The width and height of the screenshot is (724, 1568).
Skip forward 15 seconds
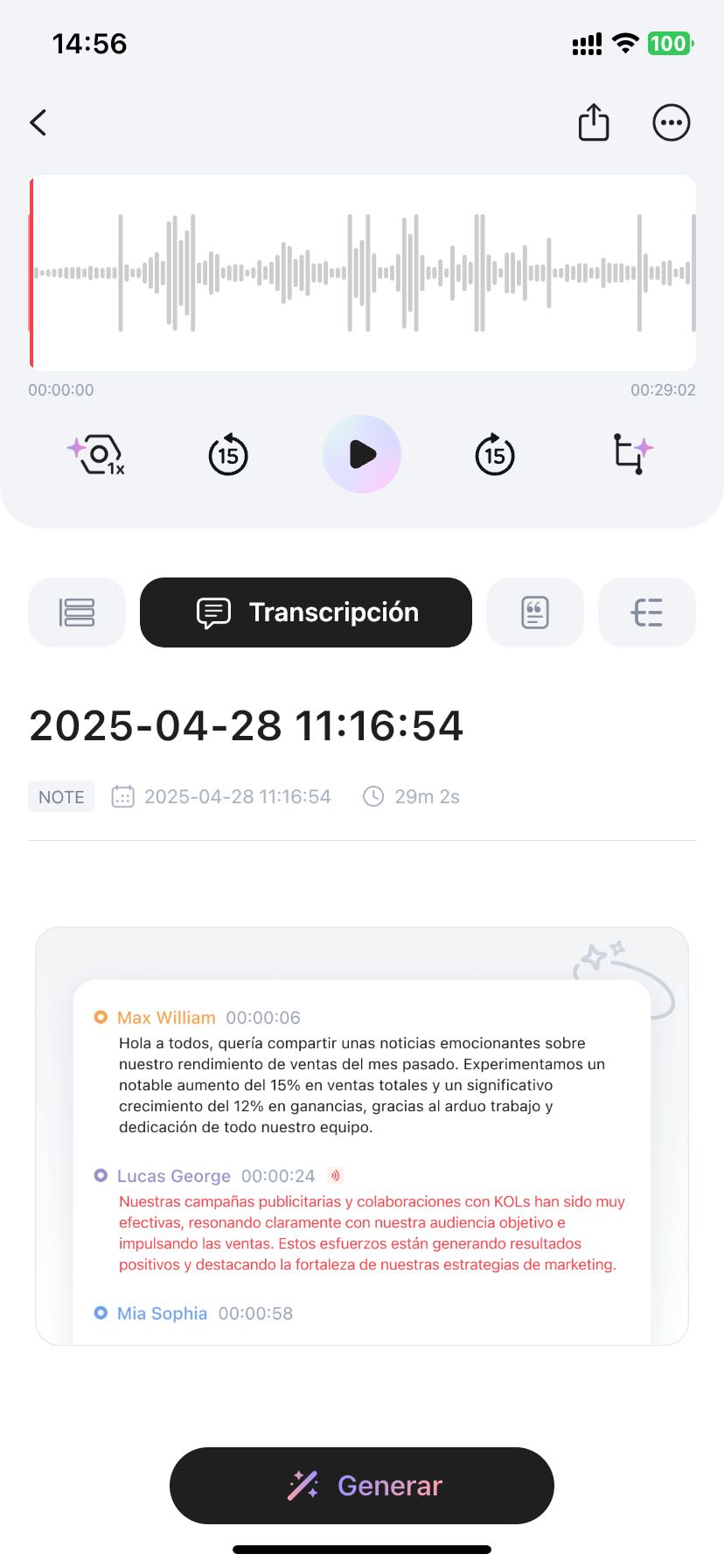tap(495, 455)
